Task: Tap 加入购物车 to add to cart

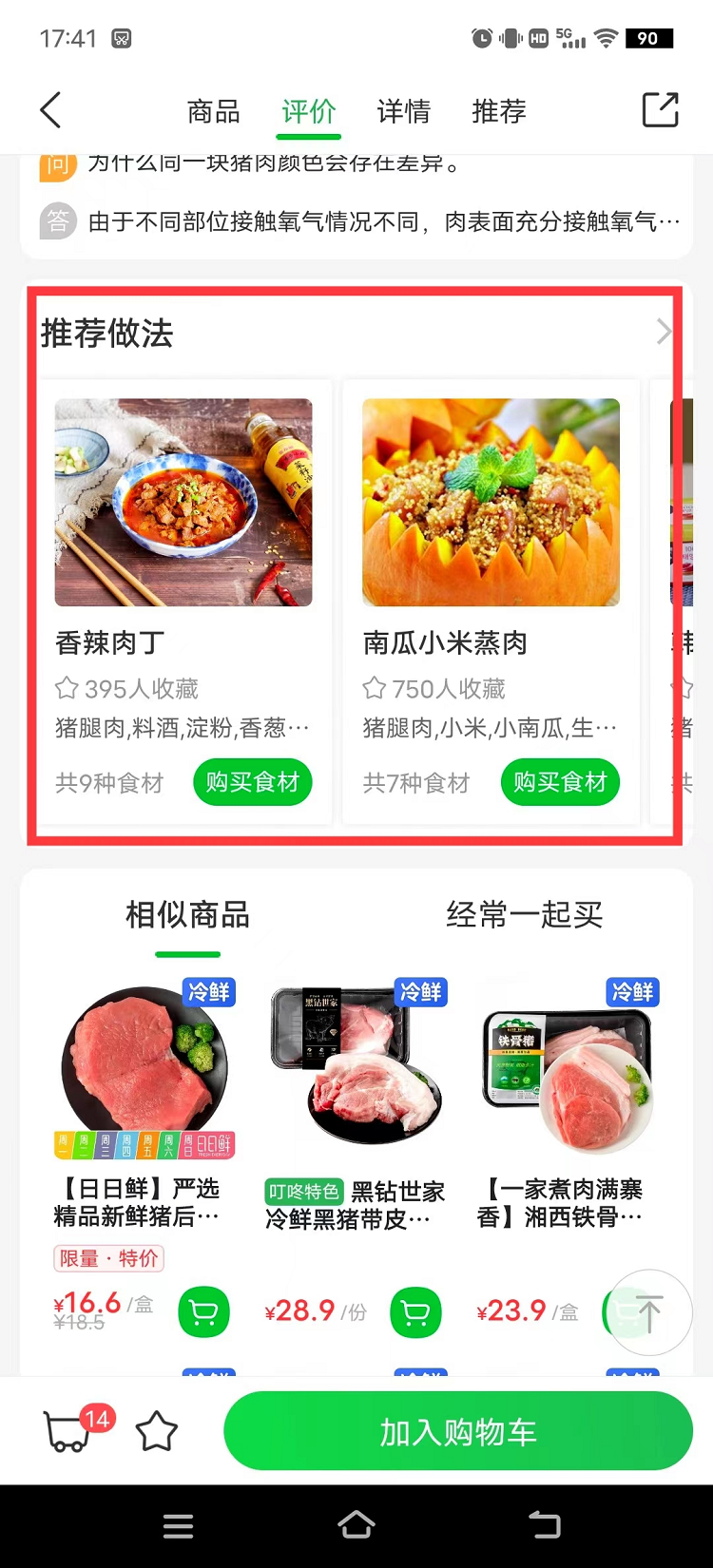Action: coord(457,1431)
